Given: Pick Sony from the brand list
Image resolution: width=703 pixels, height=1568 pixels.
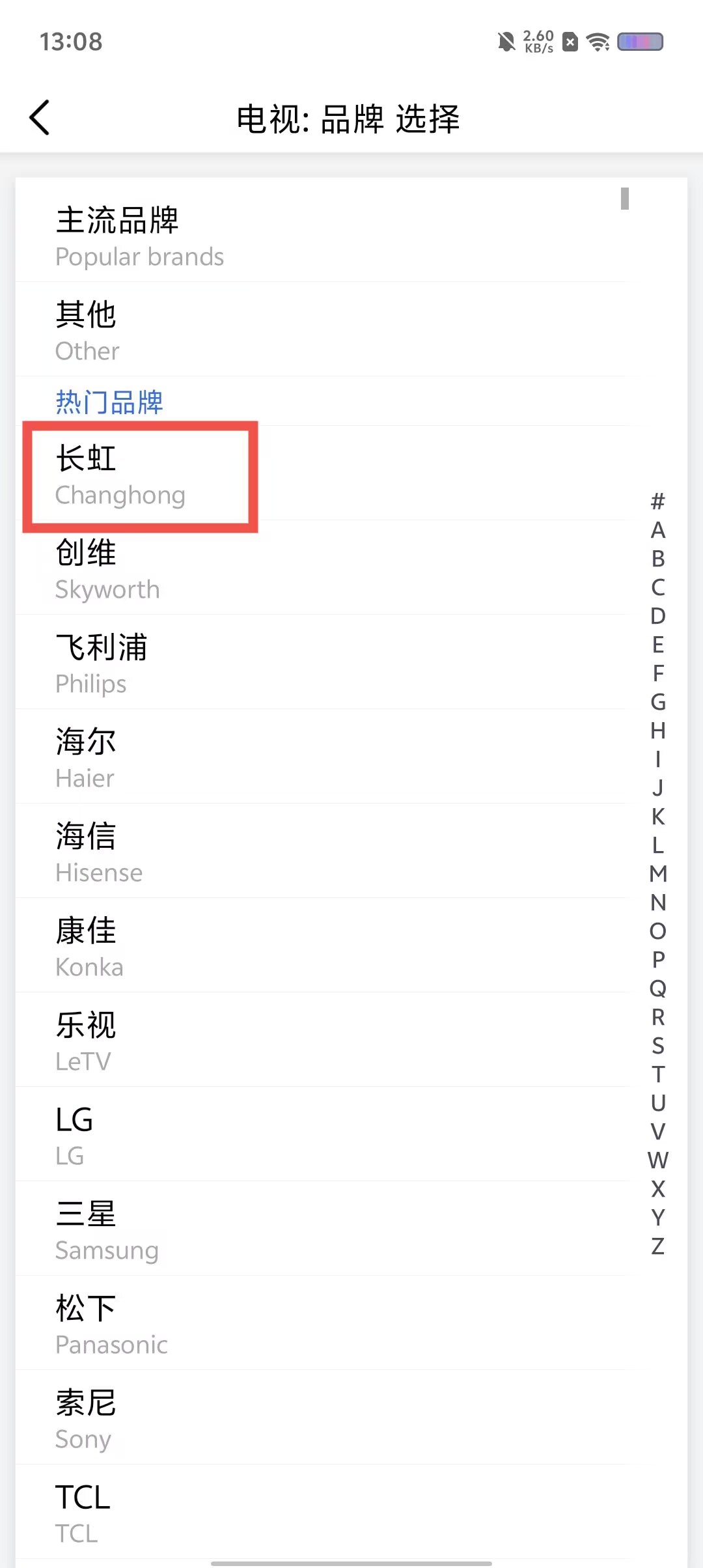Looking at the screenshot, I should (x=319, y=1419).
